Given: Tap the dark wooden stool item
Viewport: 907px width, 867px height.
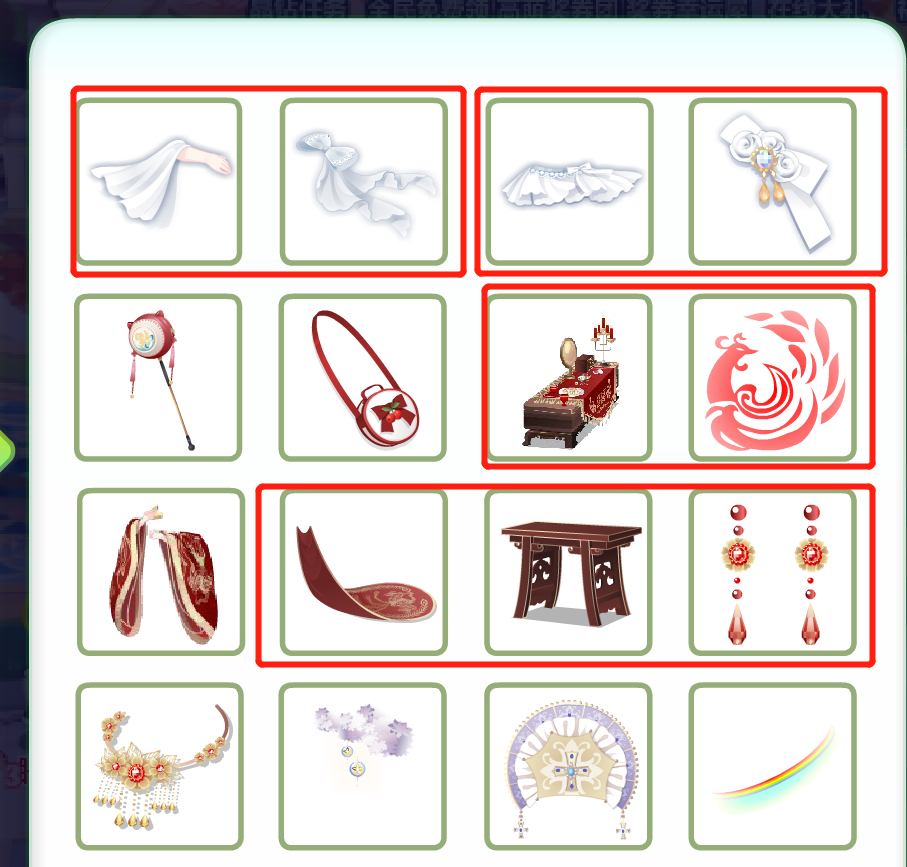Looking at the screenshot, I should (x=569, y=572).
